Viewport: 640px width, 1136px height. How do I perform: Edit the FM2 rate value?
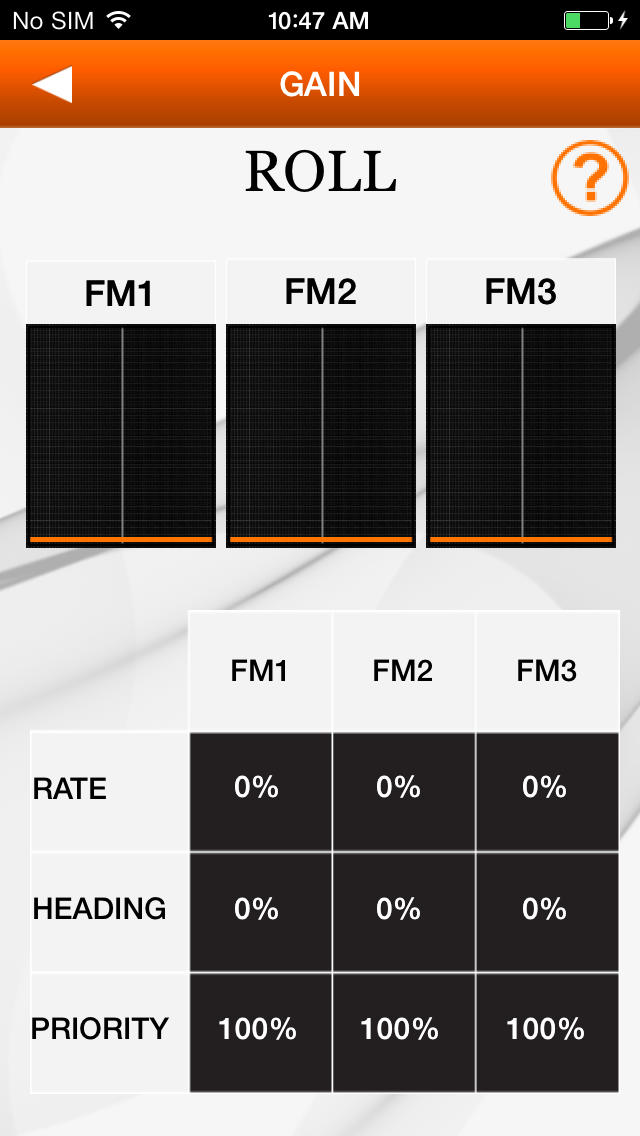(404, 791)
